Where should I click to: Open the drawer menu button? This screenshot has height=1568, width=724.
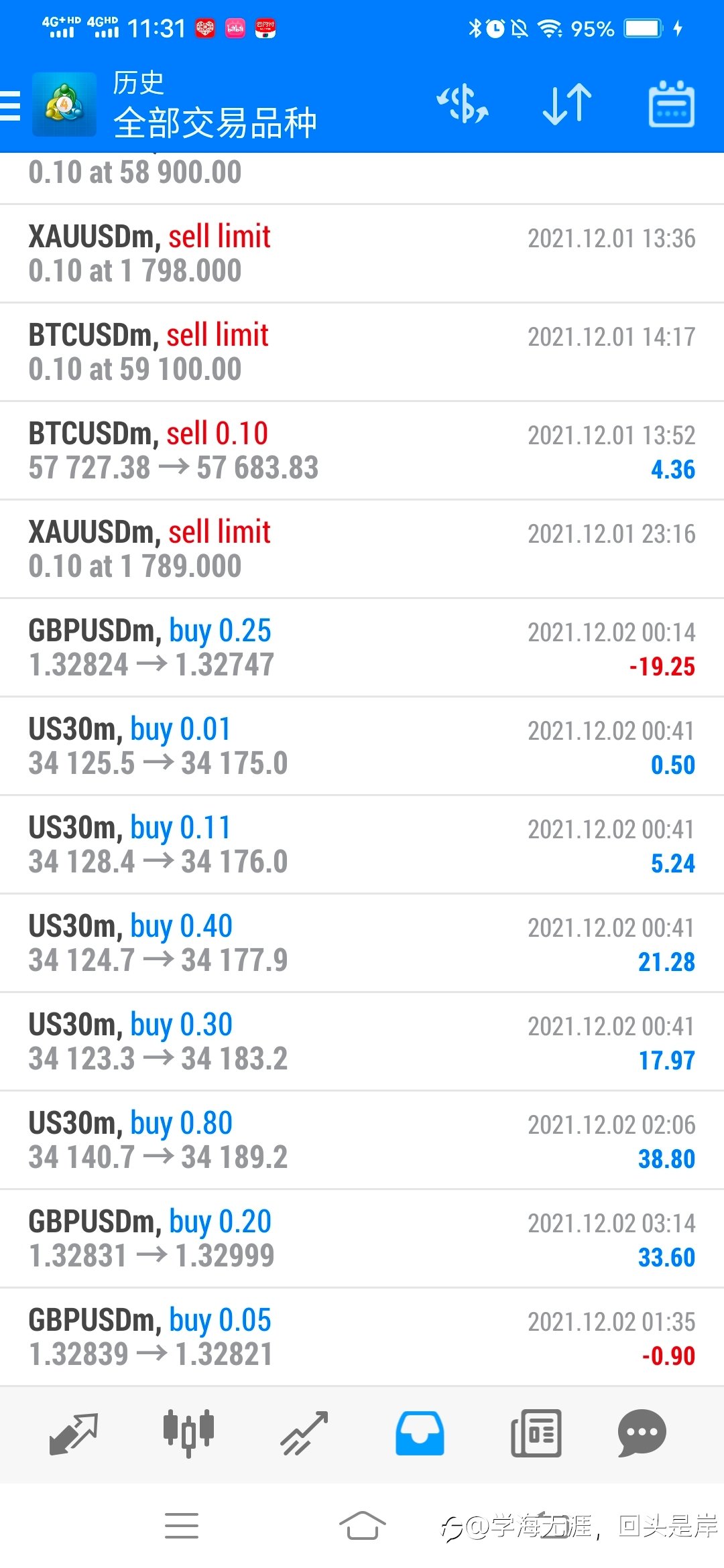click(11, 105)
